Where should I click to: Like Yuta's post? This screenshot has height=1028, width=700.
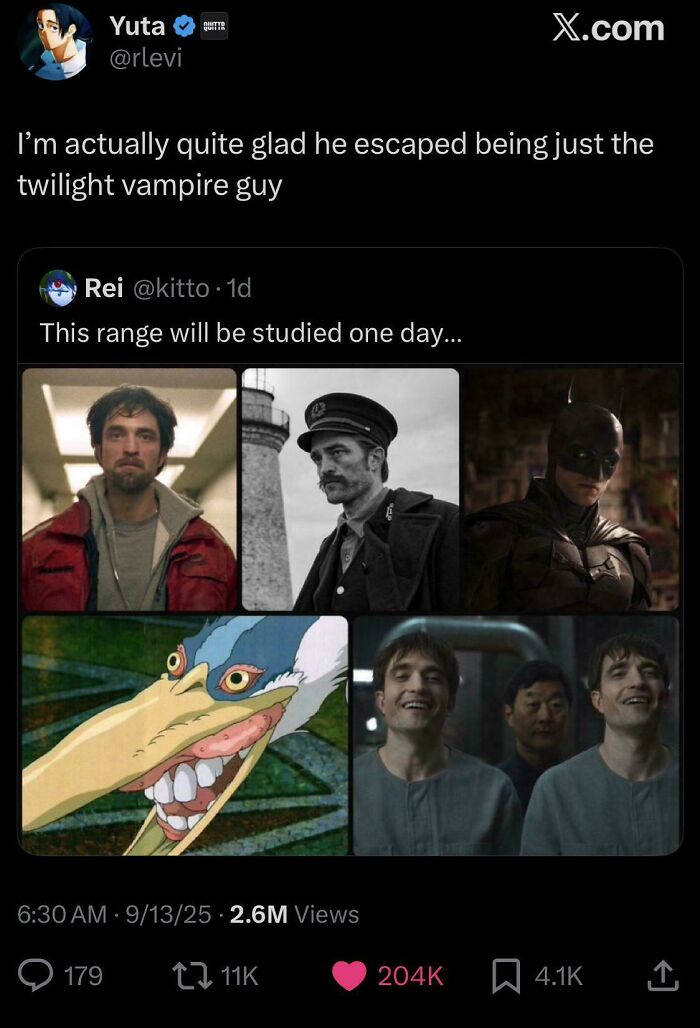pyautogui.click(x=349, y=975)
